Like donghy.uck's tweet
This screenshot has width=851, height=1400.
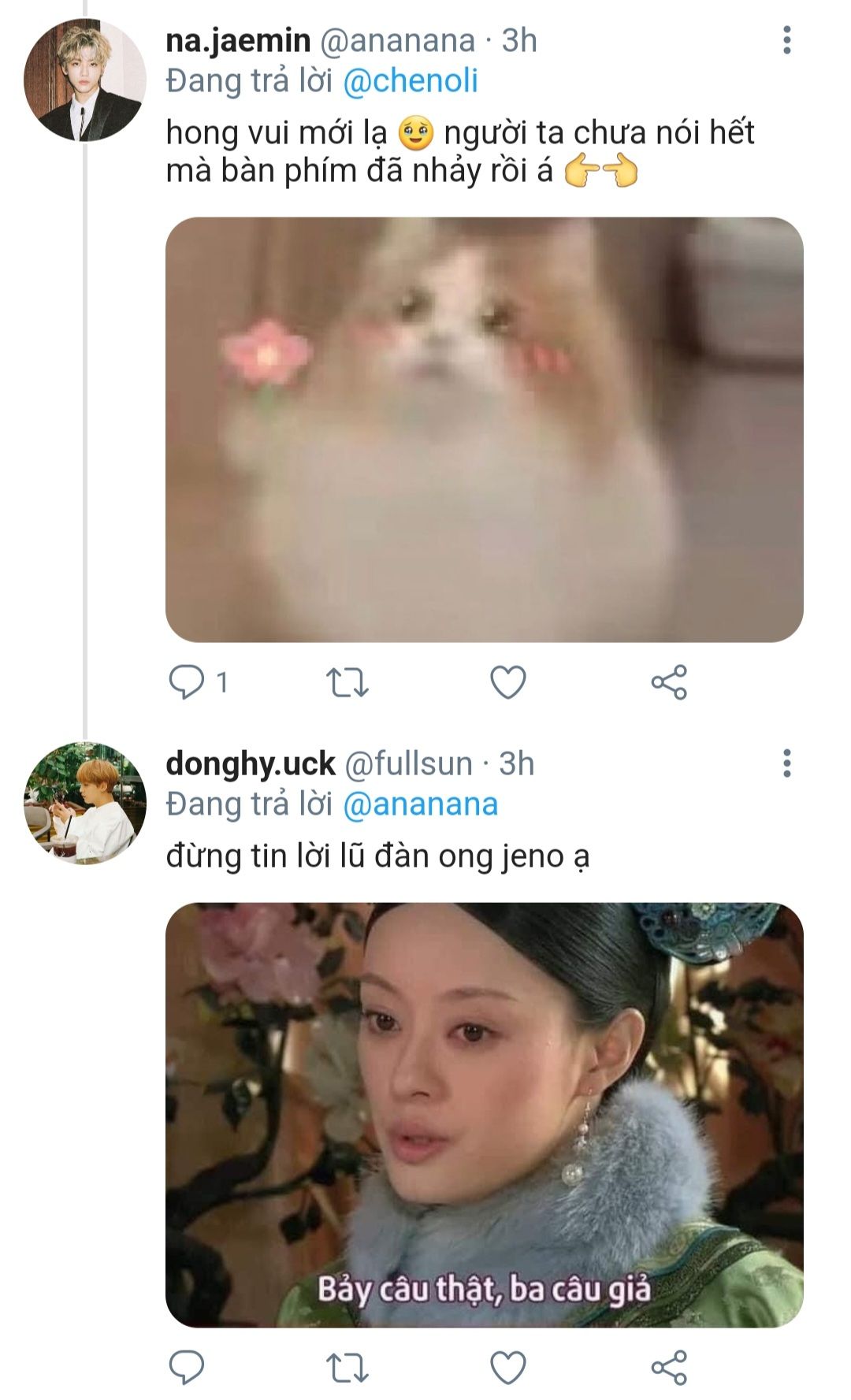pos(508,1368)
